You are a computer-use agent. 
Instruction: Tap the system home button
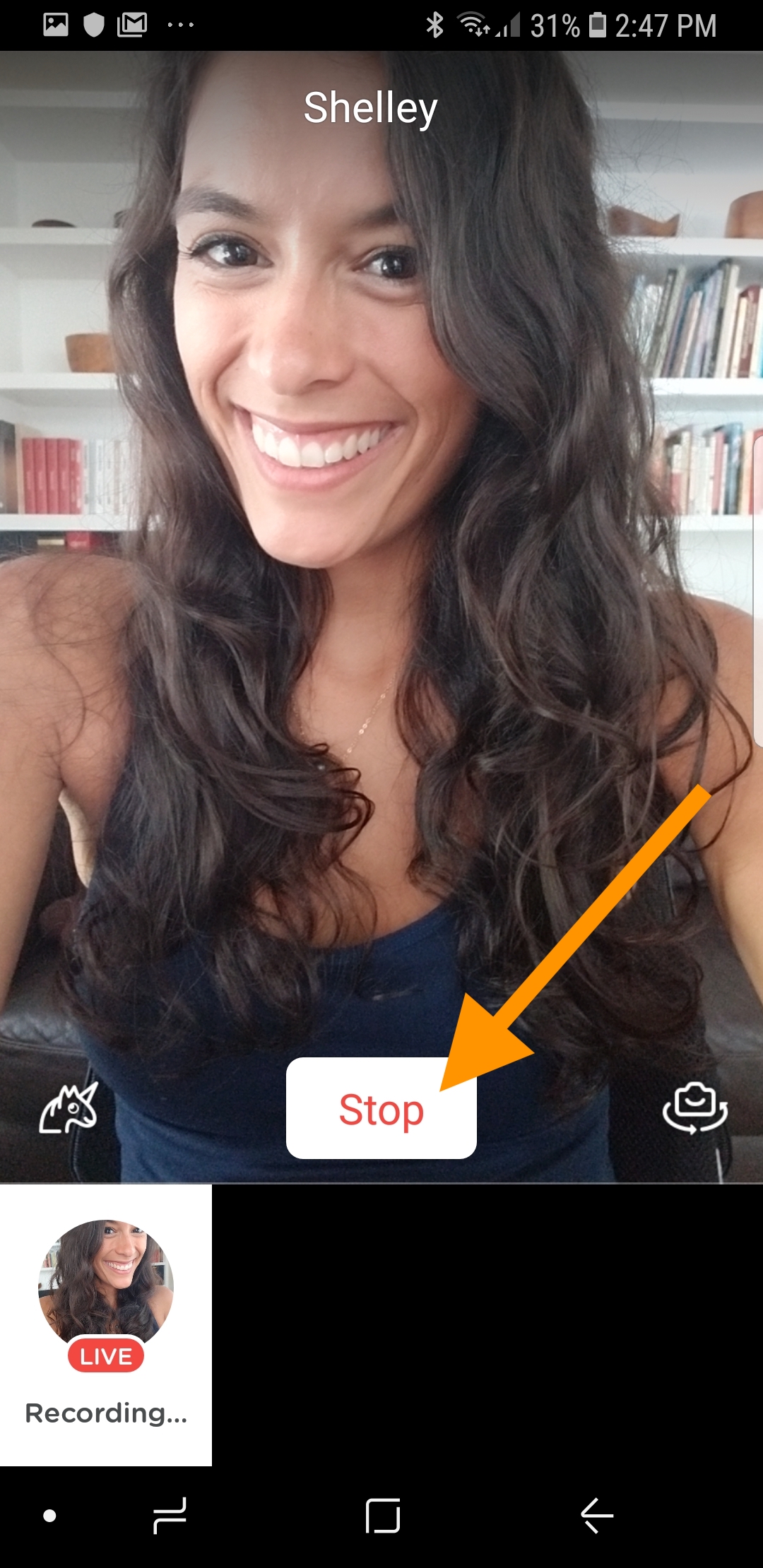point(383,1516)
